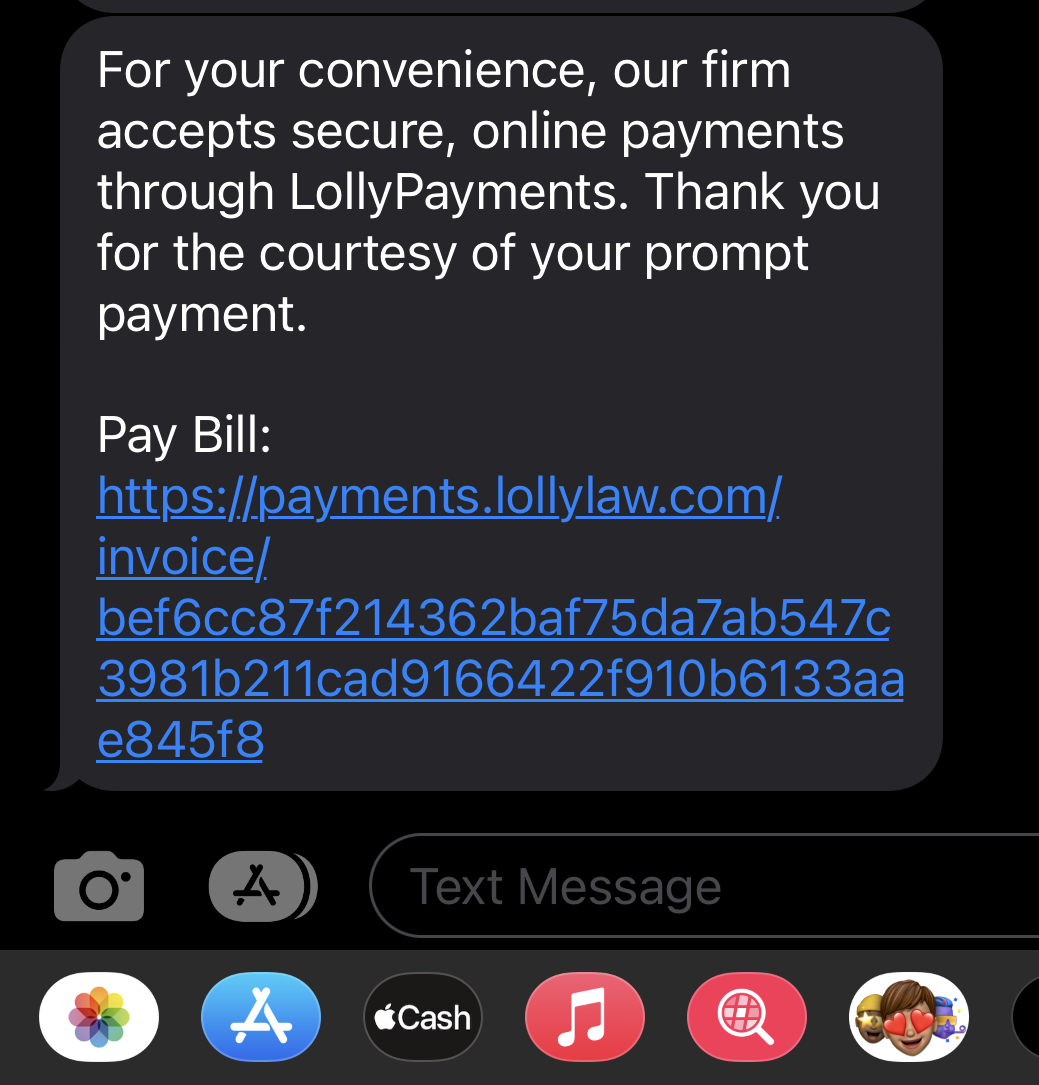The image size is (1039, 1085).
Task: Open the payments.lollylaw.com invoice link
Action: click(x=438, y=497)
